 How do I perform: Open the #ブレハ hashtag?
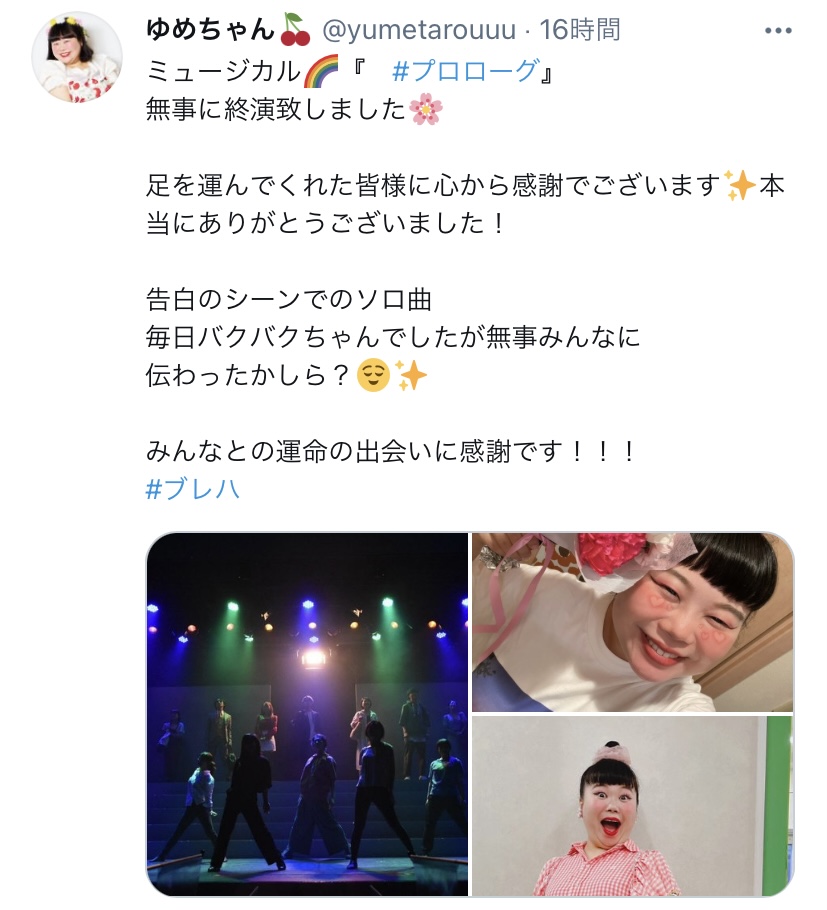[193, 489]
